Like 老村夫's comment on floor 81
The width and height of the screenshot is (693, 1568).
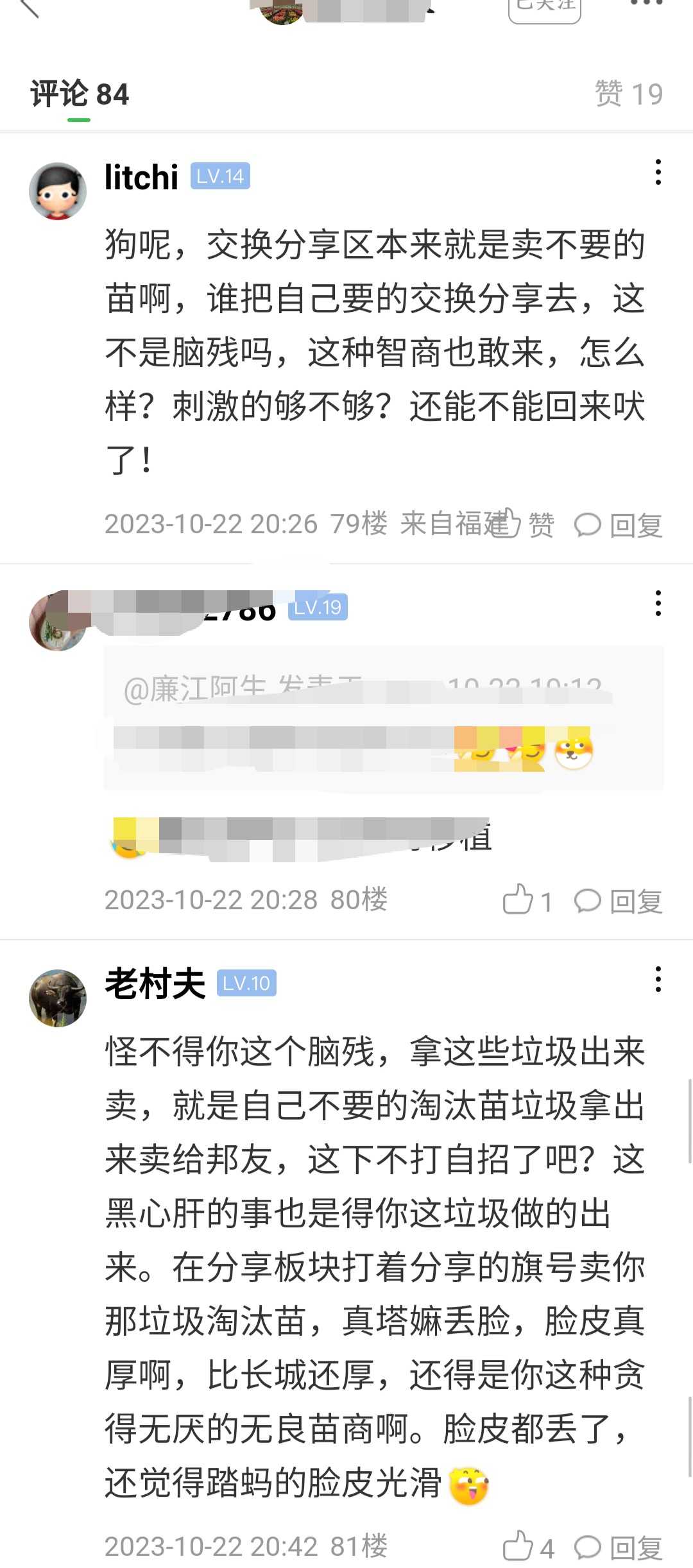(528, 1547)
